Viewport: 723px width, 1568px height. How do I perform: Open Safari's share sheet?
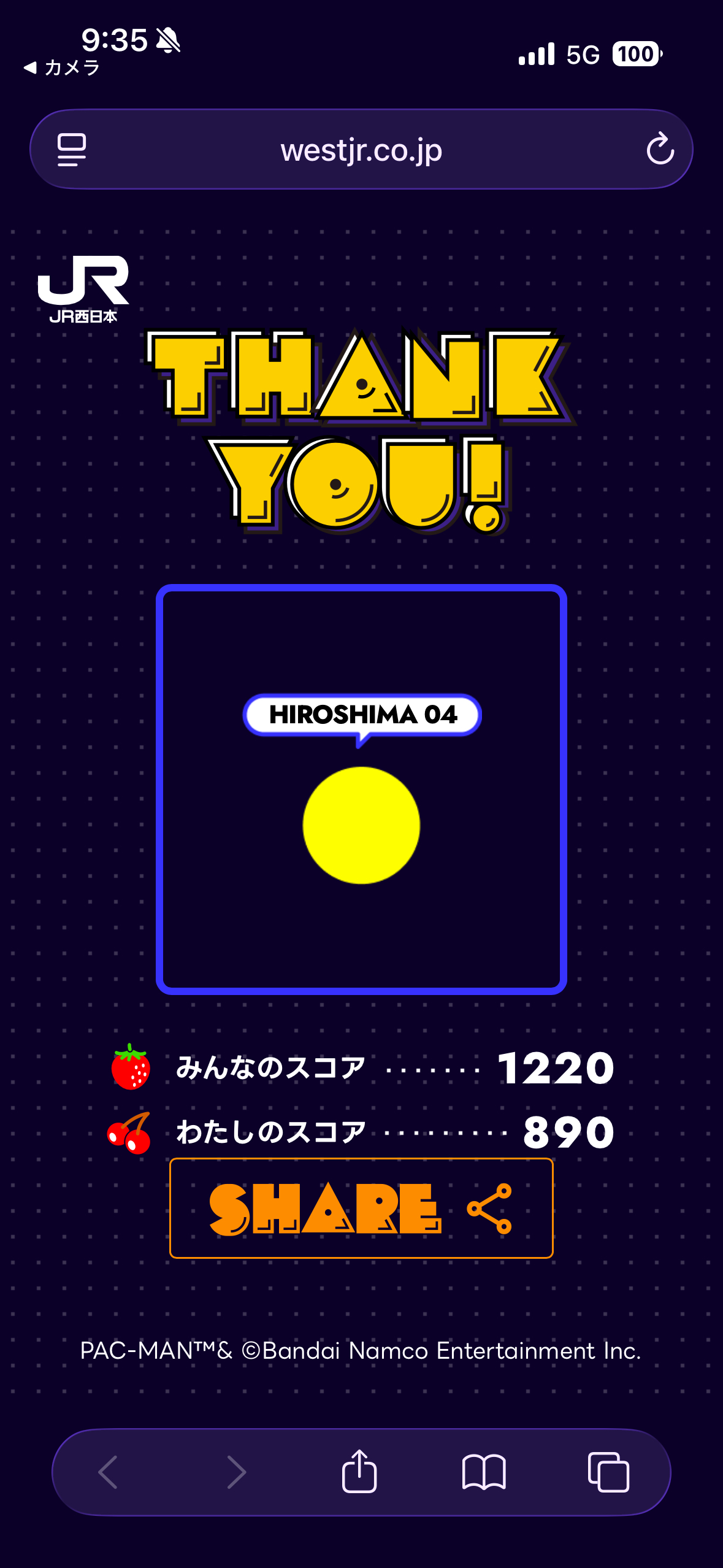point(359,1471)
